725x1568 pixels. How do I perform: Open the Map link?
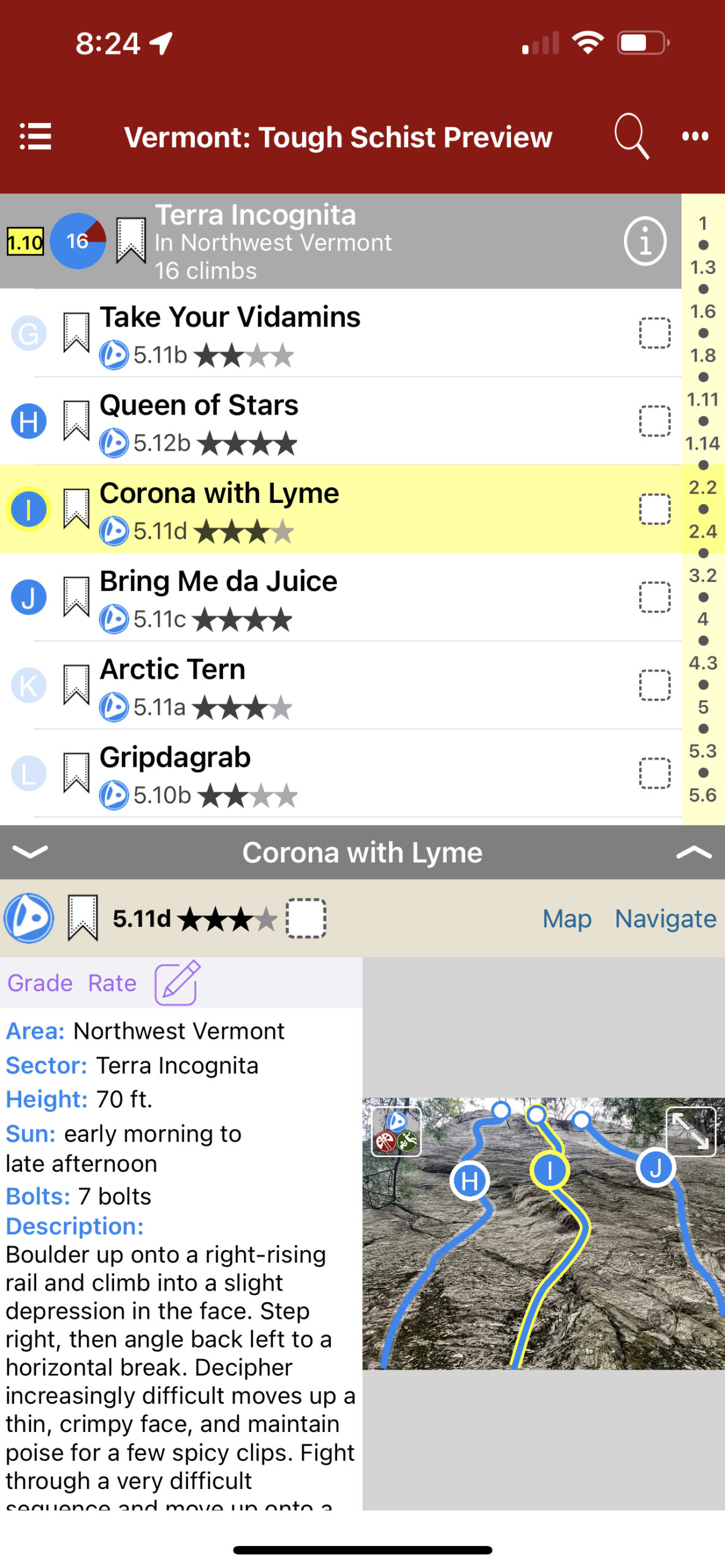[567, 919]
